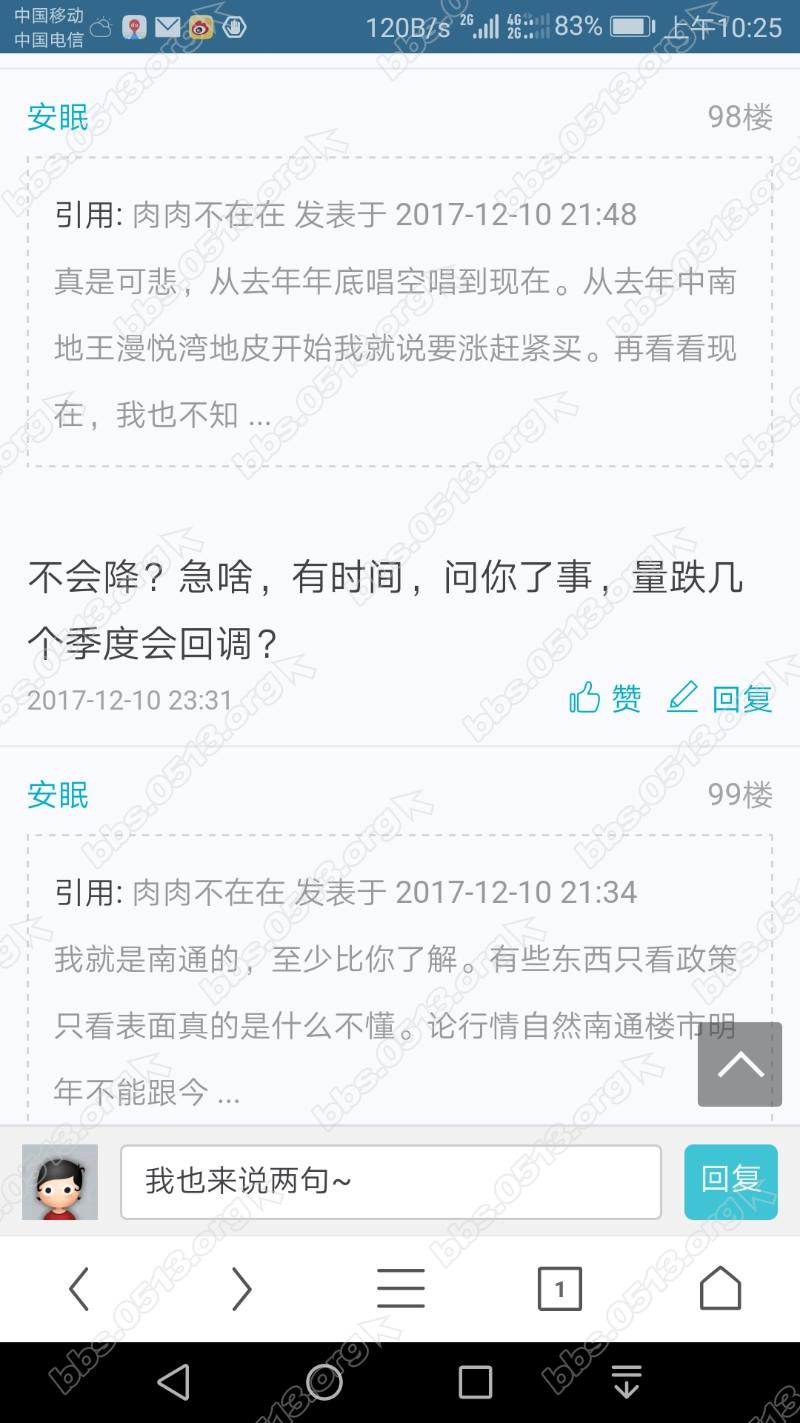Go forward in the browser toolbar
Viewport: 800px width, 1423px height.
tap(241, 1289)
